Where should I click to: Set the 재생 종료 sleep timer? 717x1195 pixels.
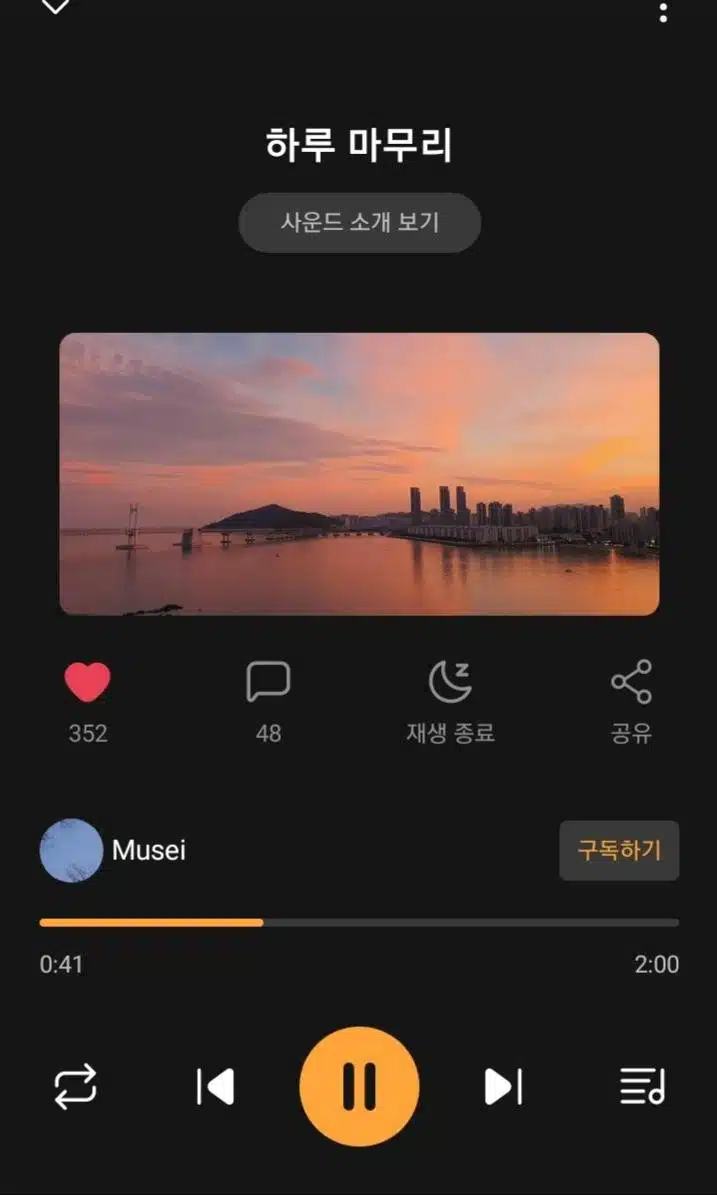(x=450, y=681)
